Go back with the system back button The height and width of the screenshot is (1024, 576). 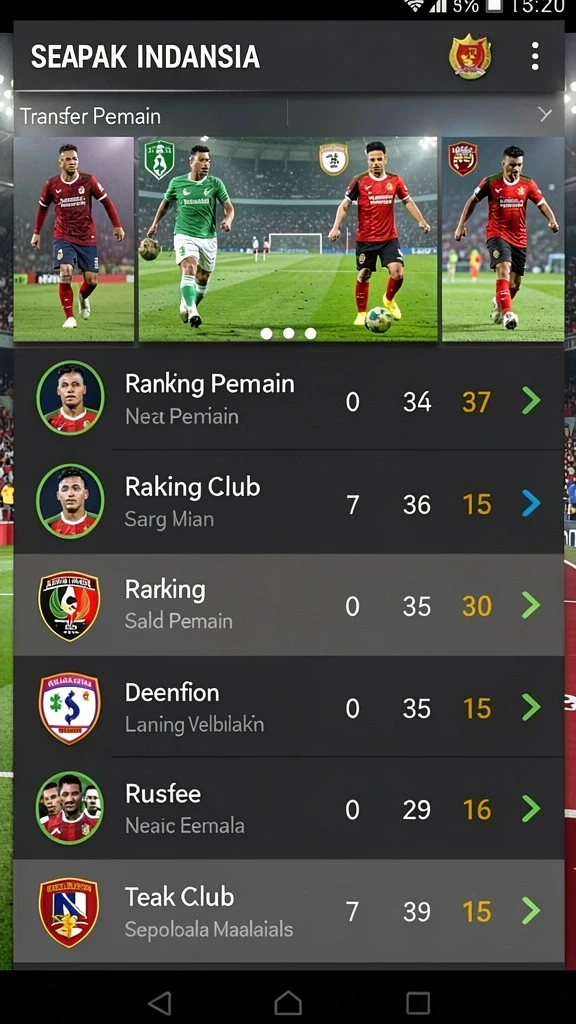pos(159,1002)
